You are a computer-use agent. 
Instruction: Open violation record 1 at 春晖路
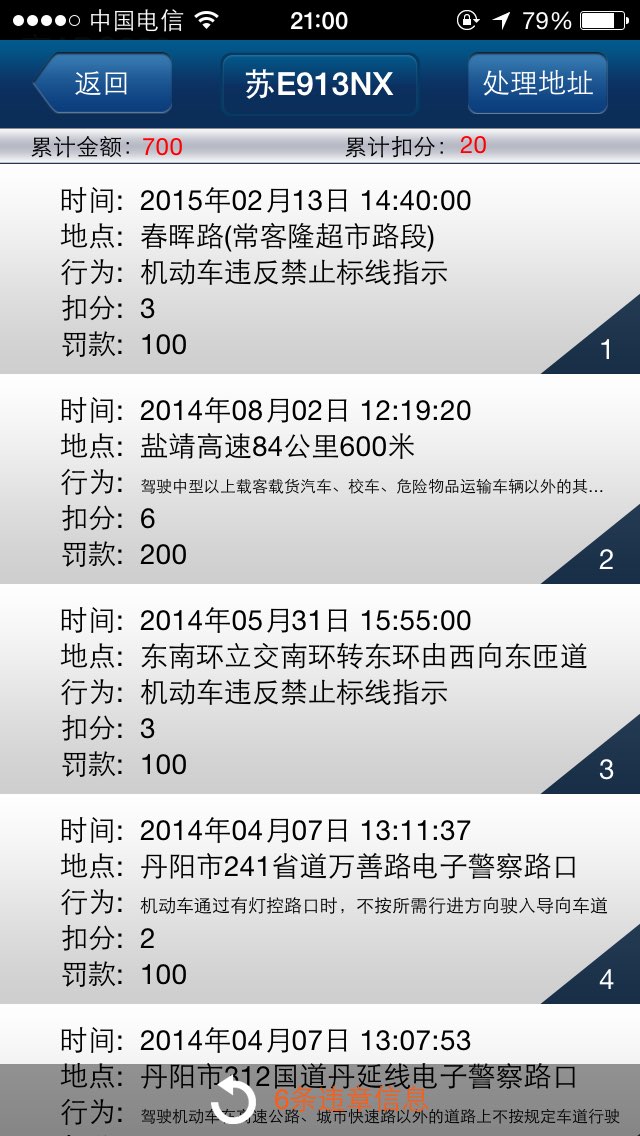point(320,270)
